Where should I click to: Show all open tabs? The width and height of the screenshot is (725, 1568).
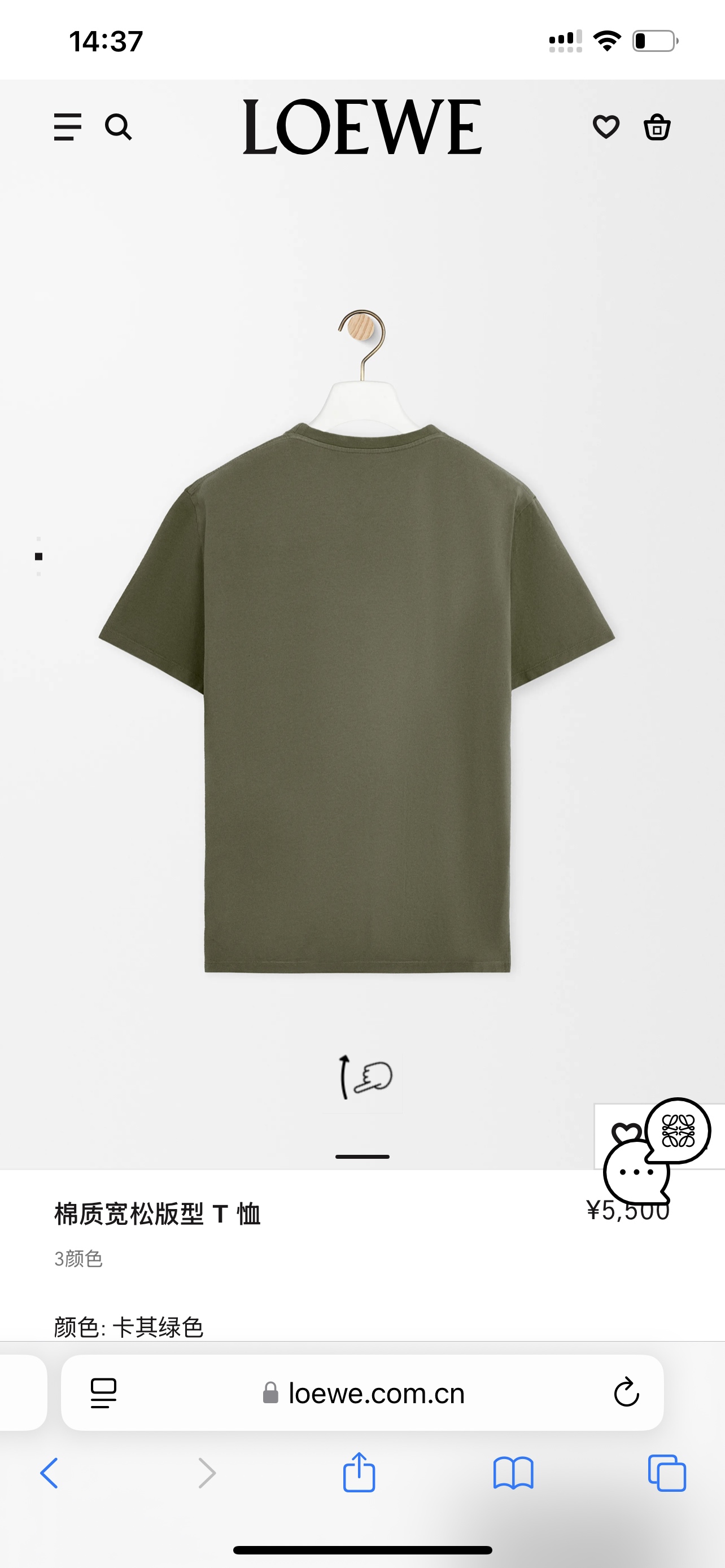[x=667, y=1473]
